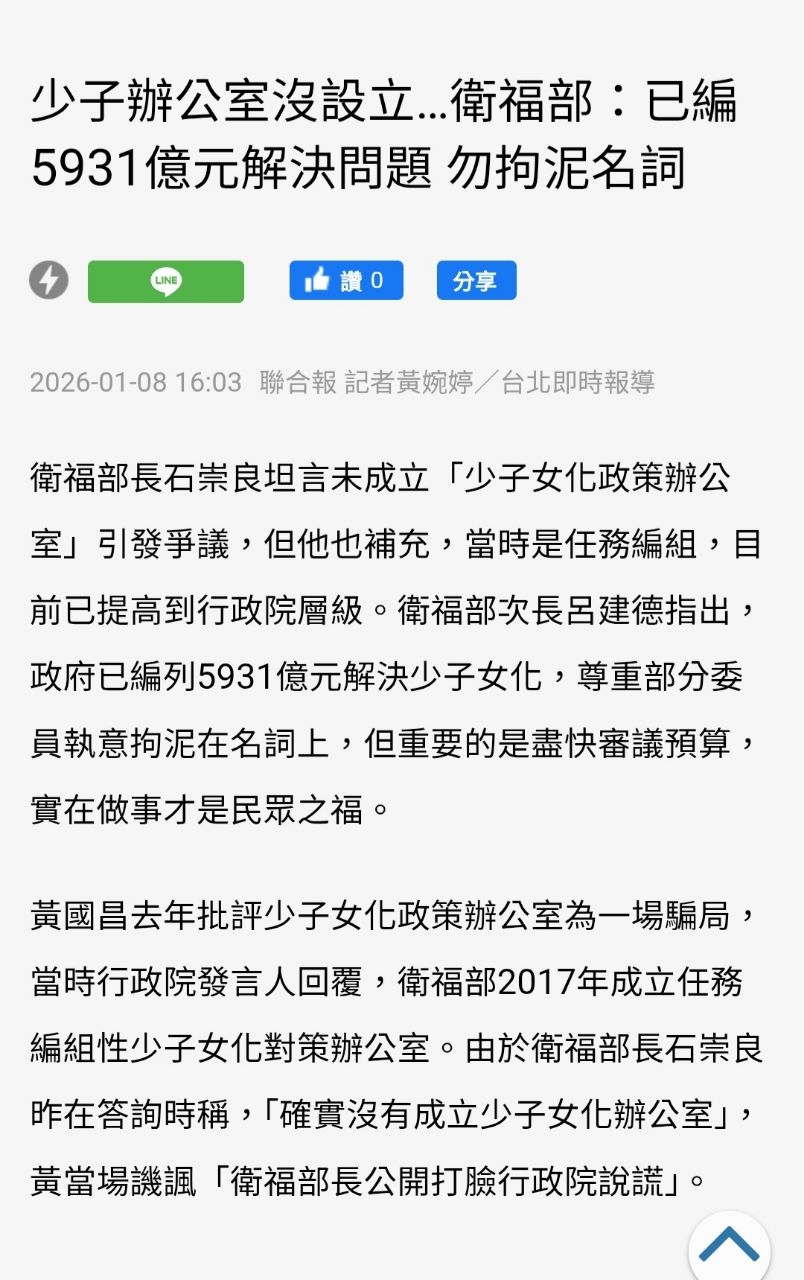Share article via LINE button
The height and width of the screenshot is (1280, 804).
point(166,281)
